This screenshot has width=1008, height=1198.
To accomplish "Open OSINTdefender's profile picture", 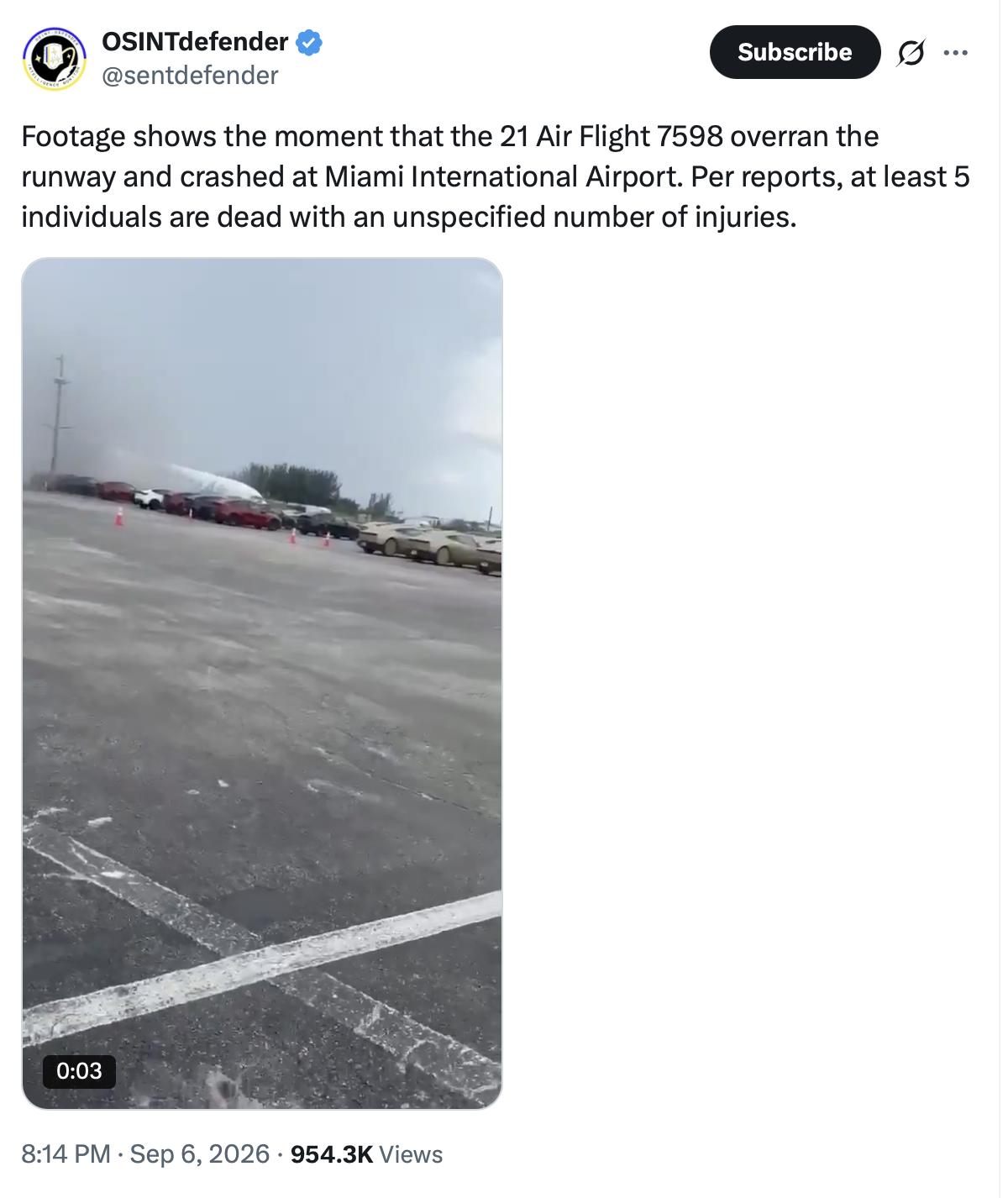I will click(x=54, y=58).
